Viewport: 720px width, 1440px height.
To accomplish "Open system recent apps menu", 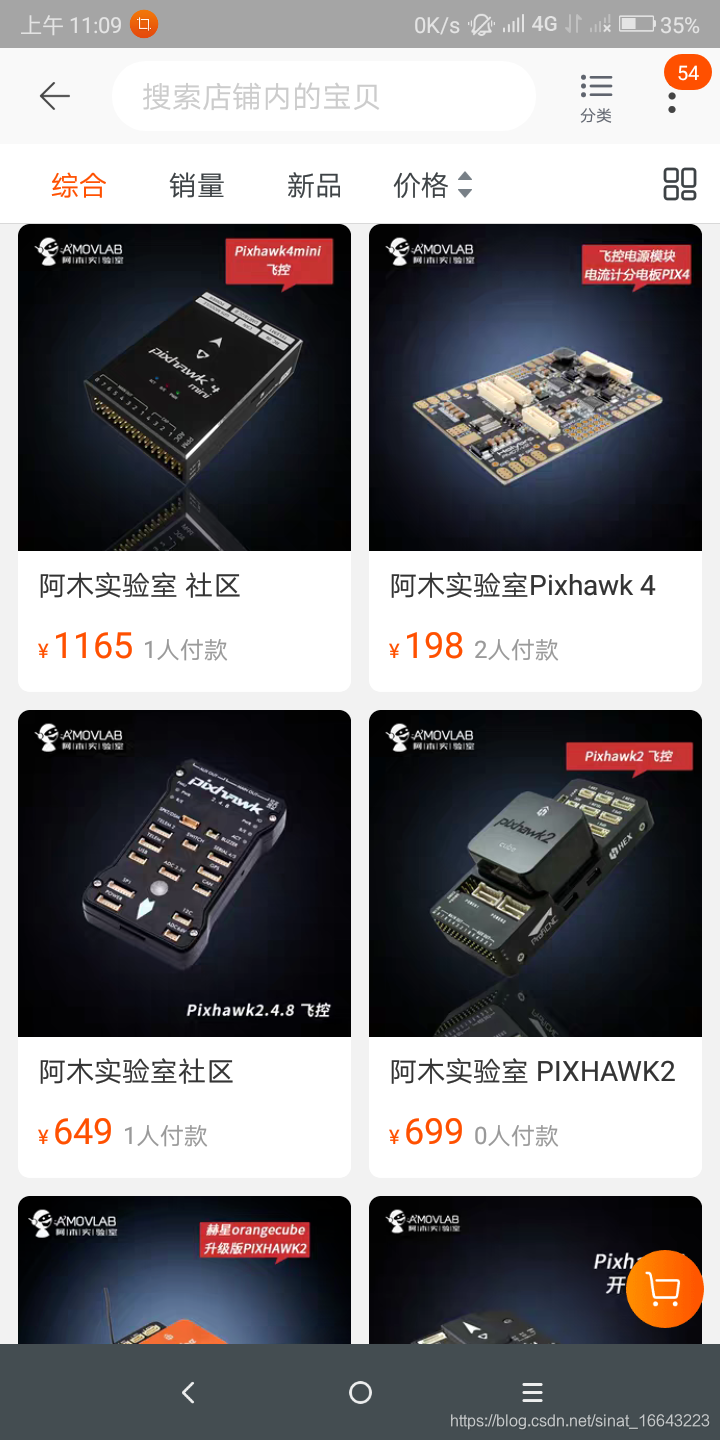I will tap(533, 1392).
